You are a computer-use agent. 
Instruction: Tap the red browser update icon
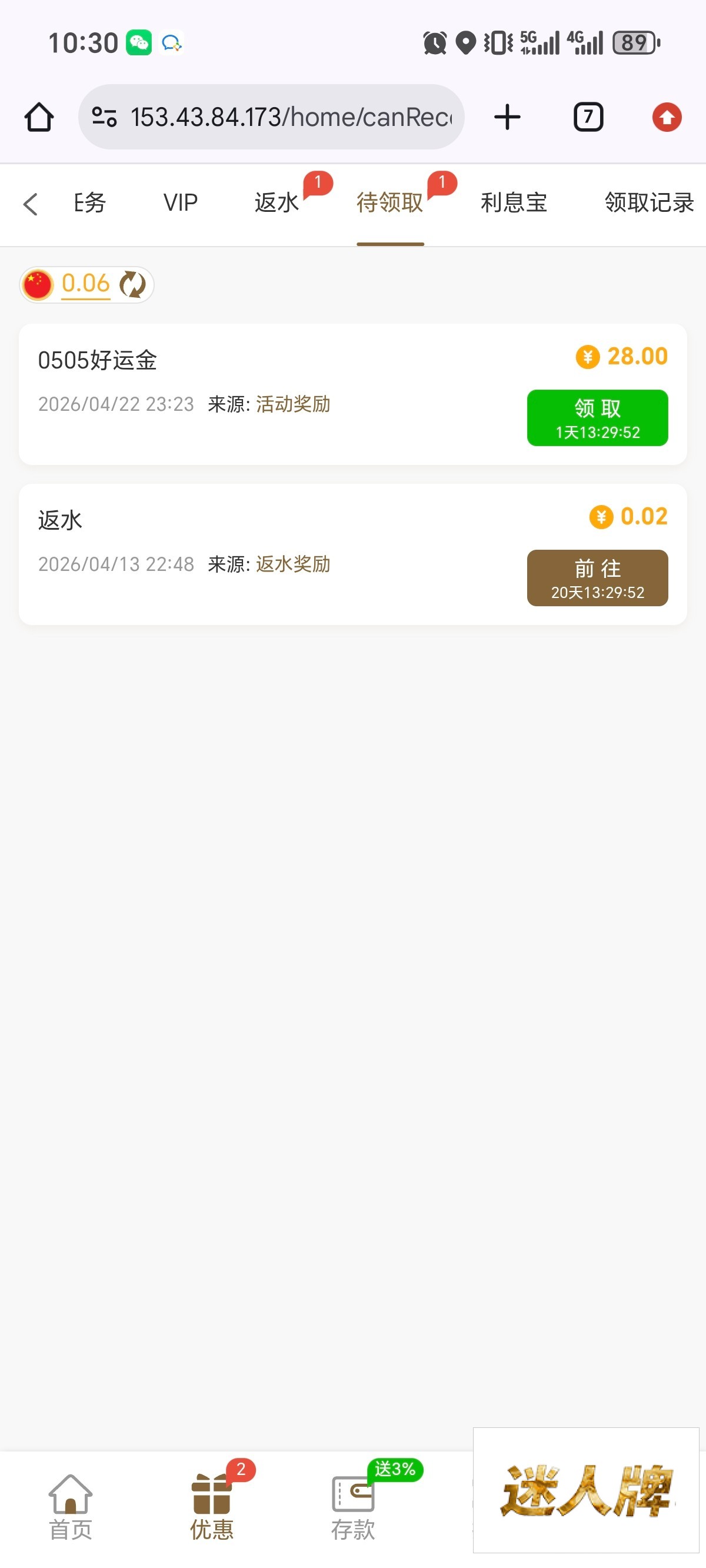pyautogui.click(x=667, y=117)
